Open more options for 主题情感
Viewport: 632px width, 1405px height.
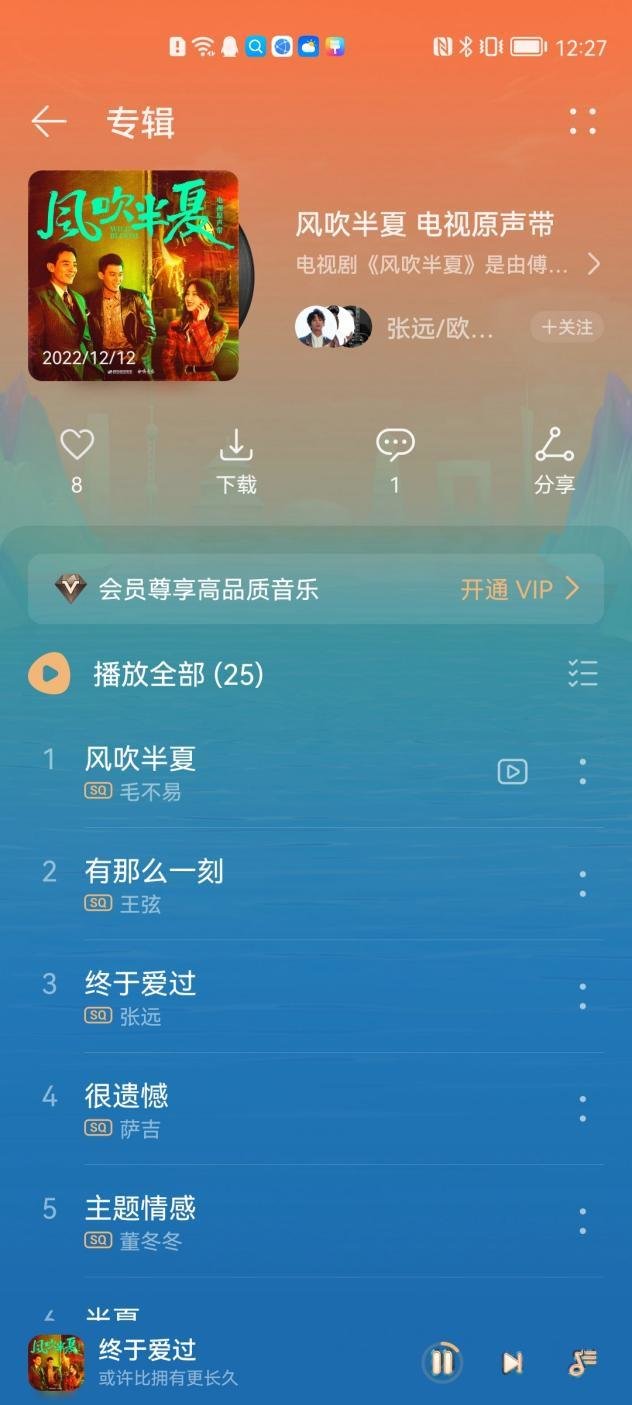point(583,1221)
